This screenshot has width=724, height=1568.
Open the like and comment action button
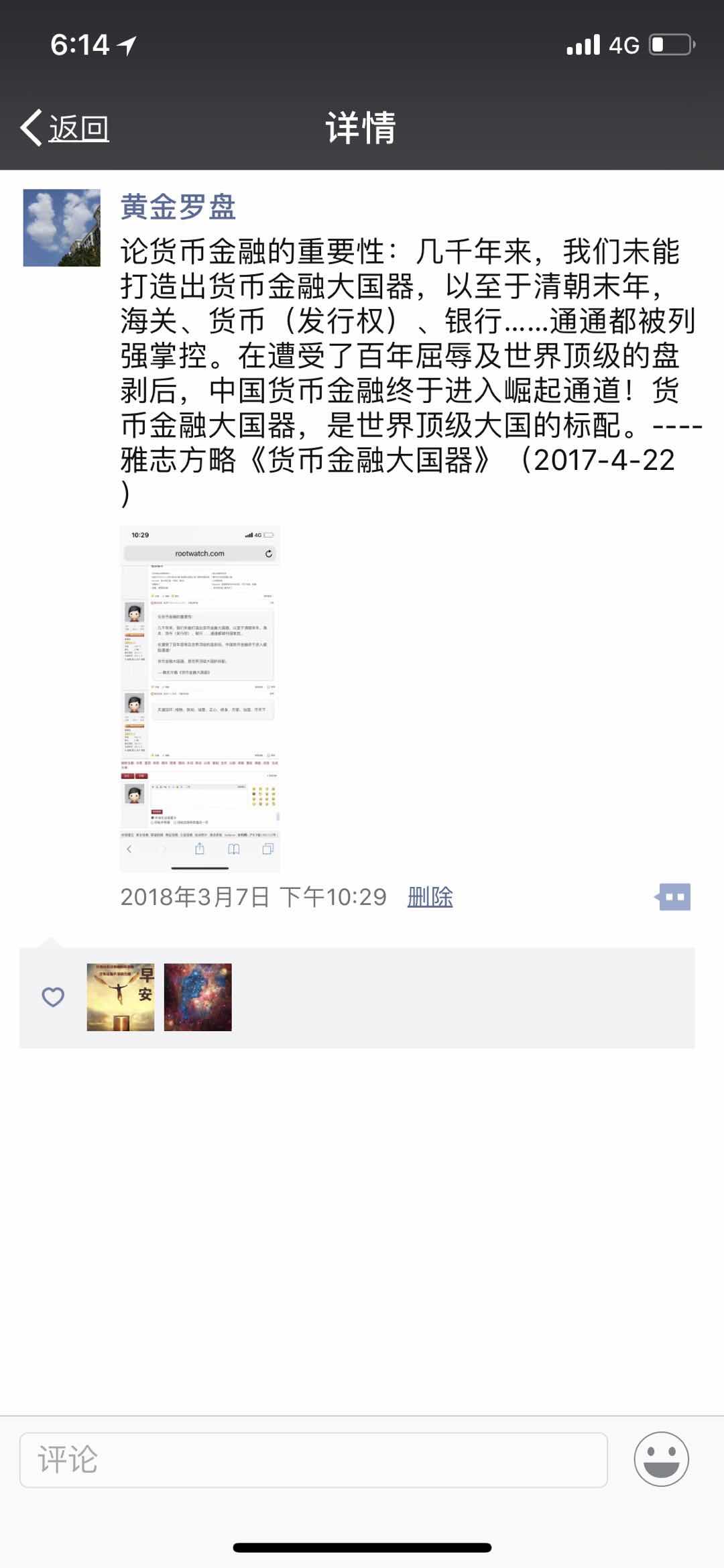(673, 897)
